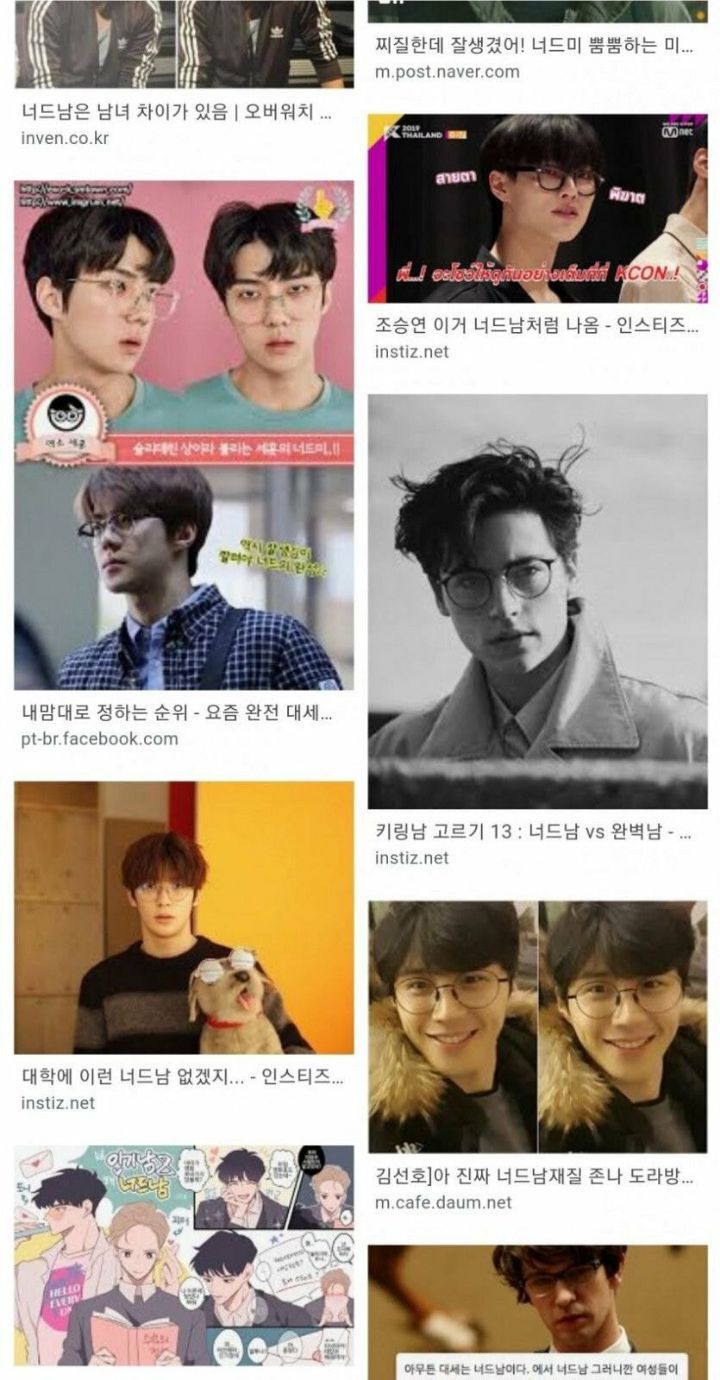The height and width of the screenshot is (1380, 720).
Task: Open the KCON Thailand Mnet image result
Action: click(x=537, y=208)
